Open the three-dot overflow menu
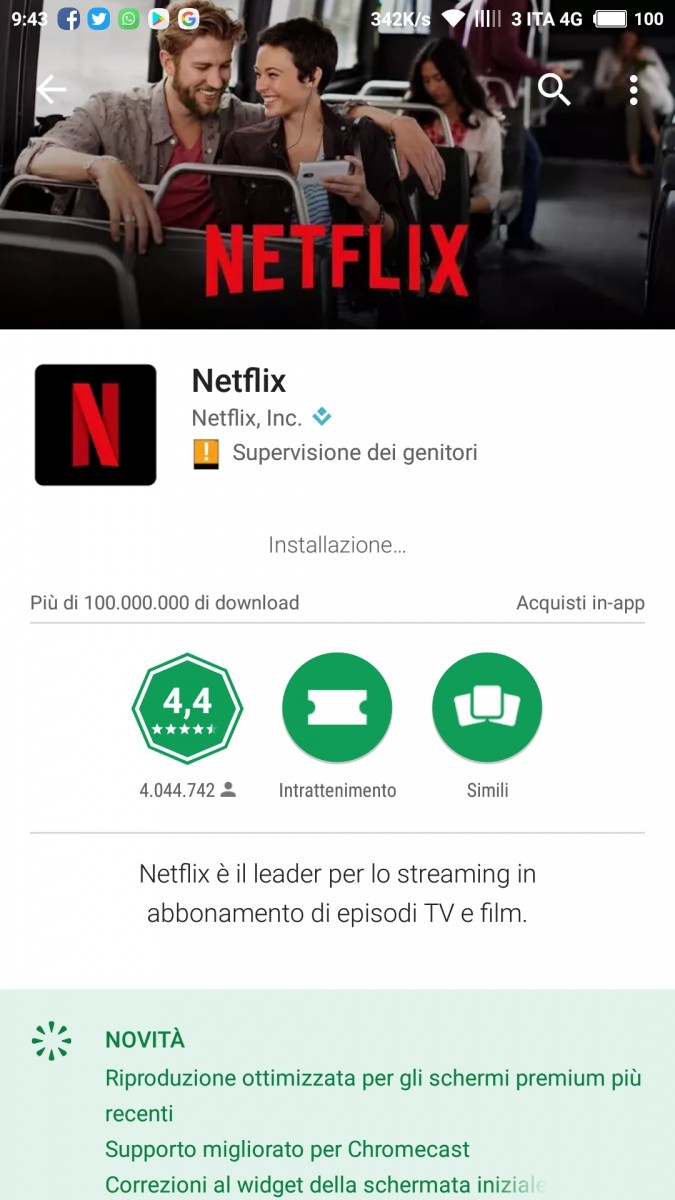675x1200 pixels. coord(634,90)
